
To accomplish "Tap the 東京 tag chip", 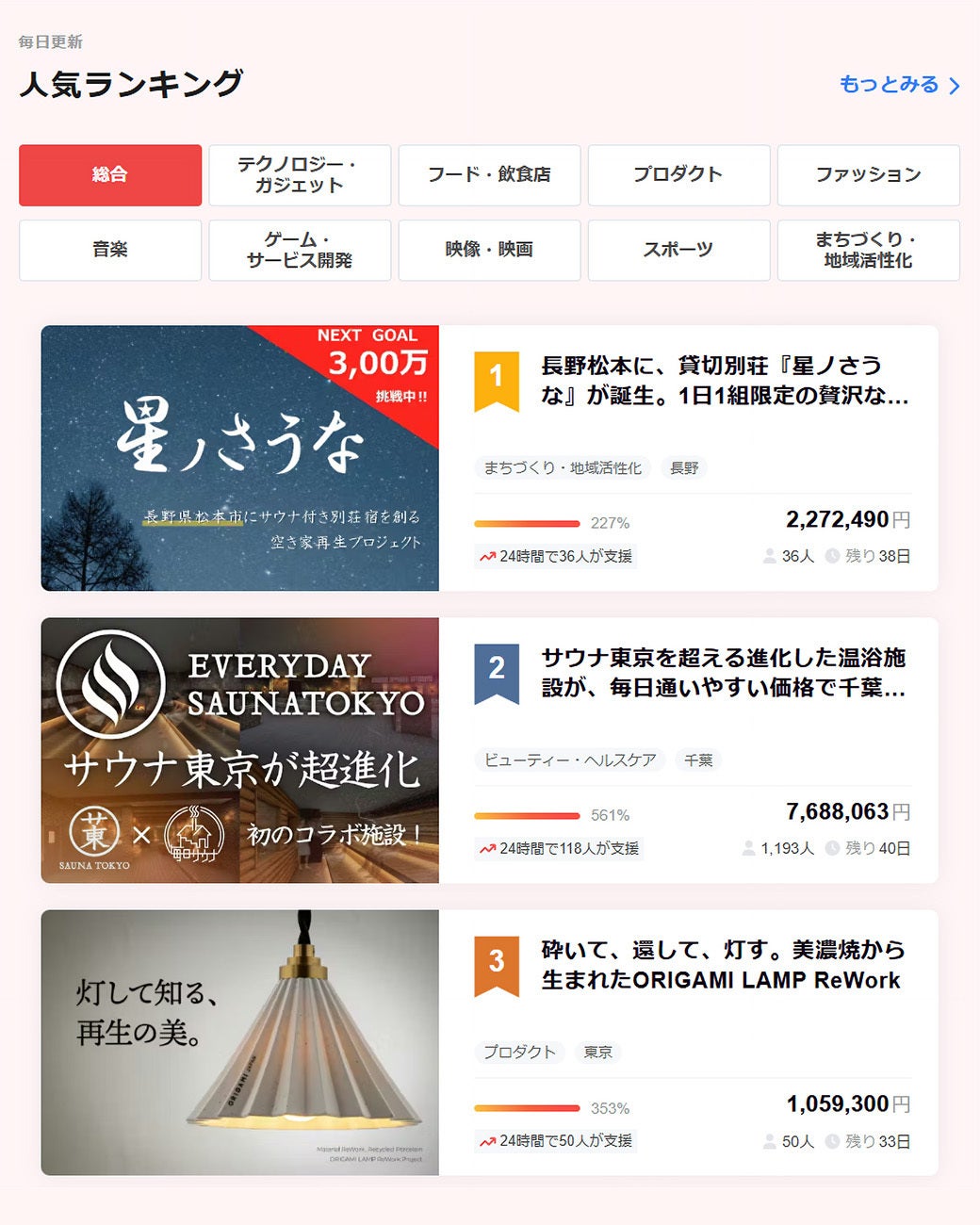I will (597, 1052).
